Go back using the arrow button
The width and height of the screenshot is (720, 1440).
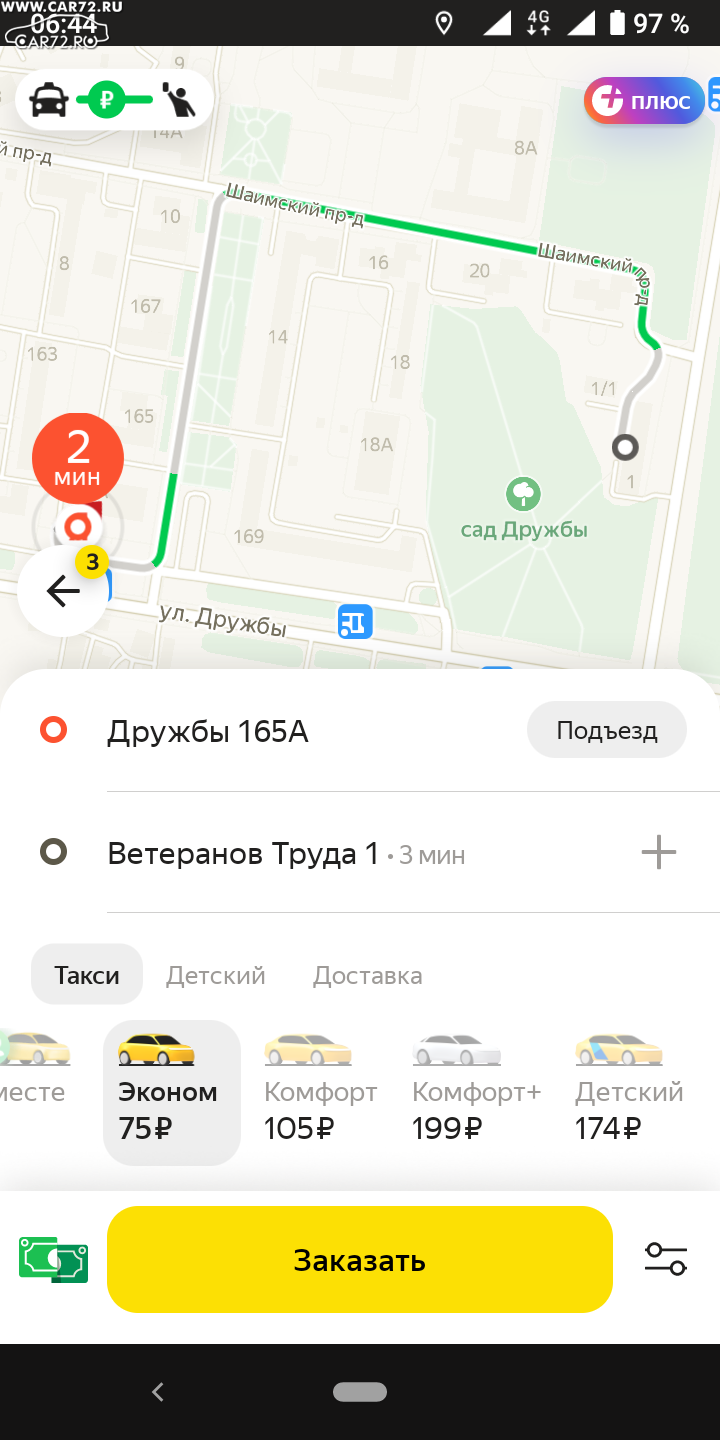[x=62, y=591]
